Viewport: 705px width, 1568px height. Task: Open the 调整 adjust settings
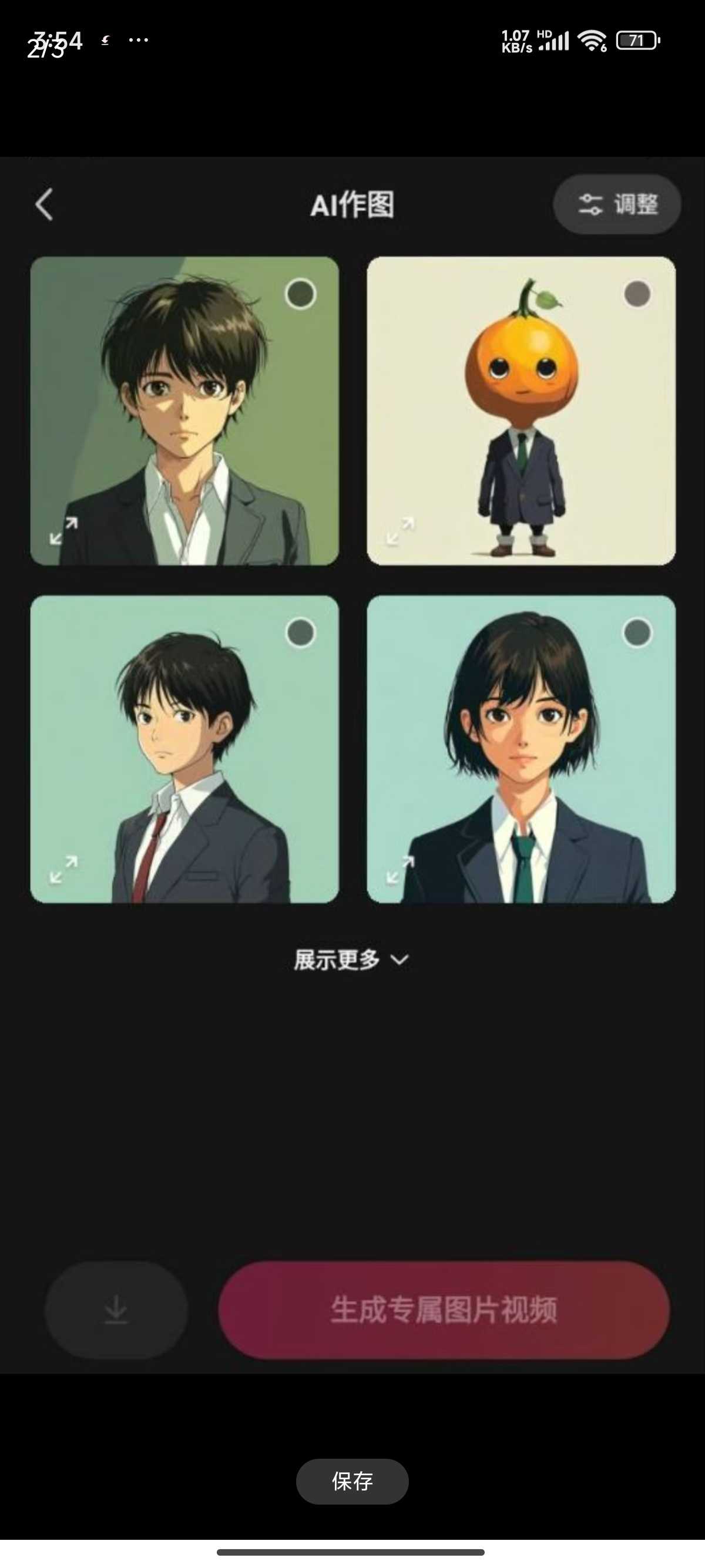[617, 204]
